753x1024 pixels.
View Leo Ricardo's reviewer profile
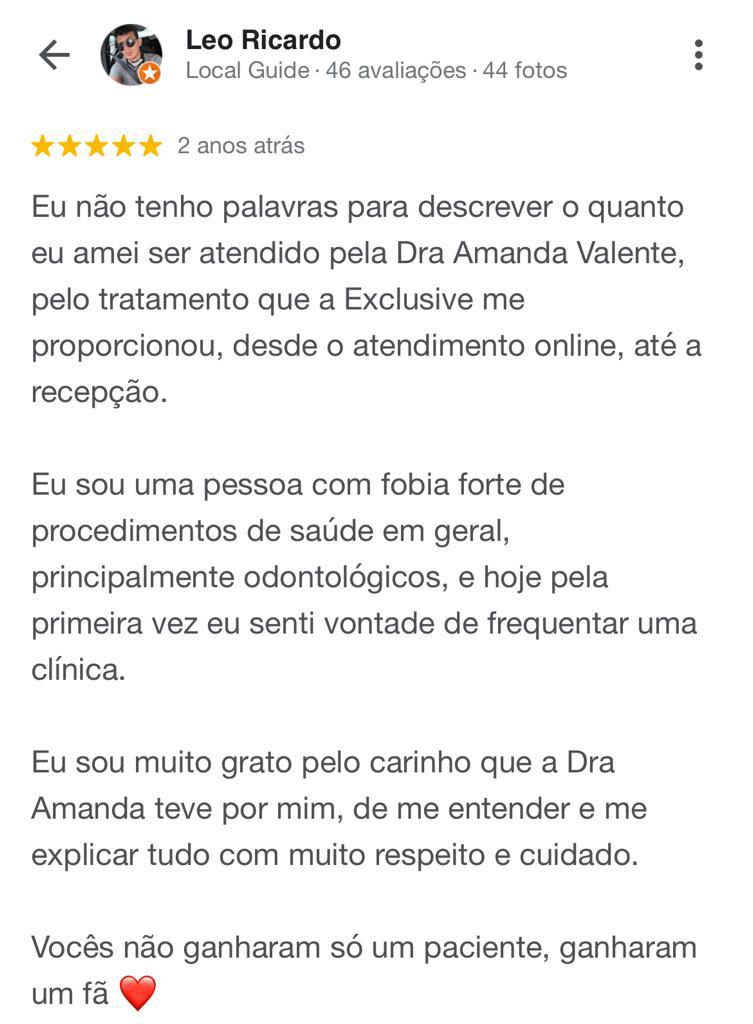pos(263,41)
